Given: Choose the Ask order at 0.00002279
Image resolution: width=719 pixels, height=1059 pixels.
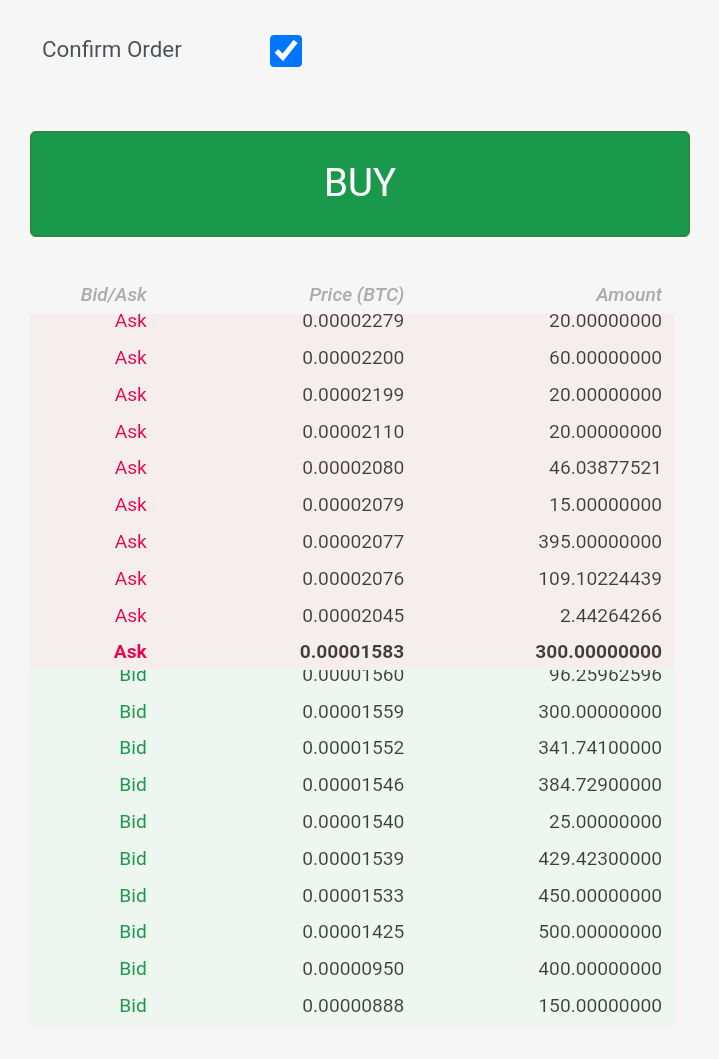Looking at the screenshot, I should tap(352, 321).
